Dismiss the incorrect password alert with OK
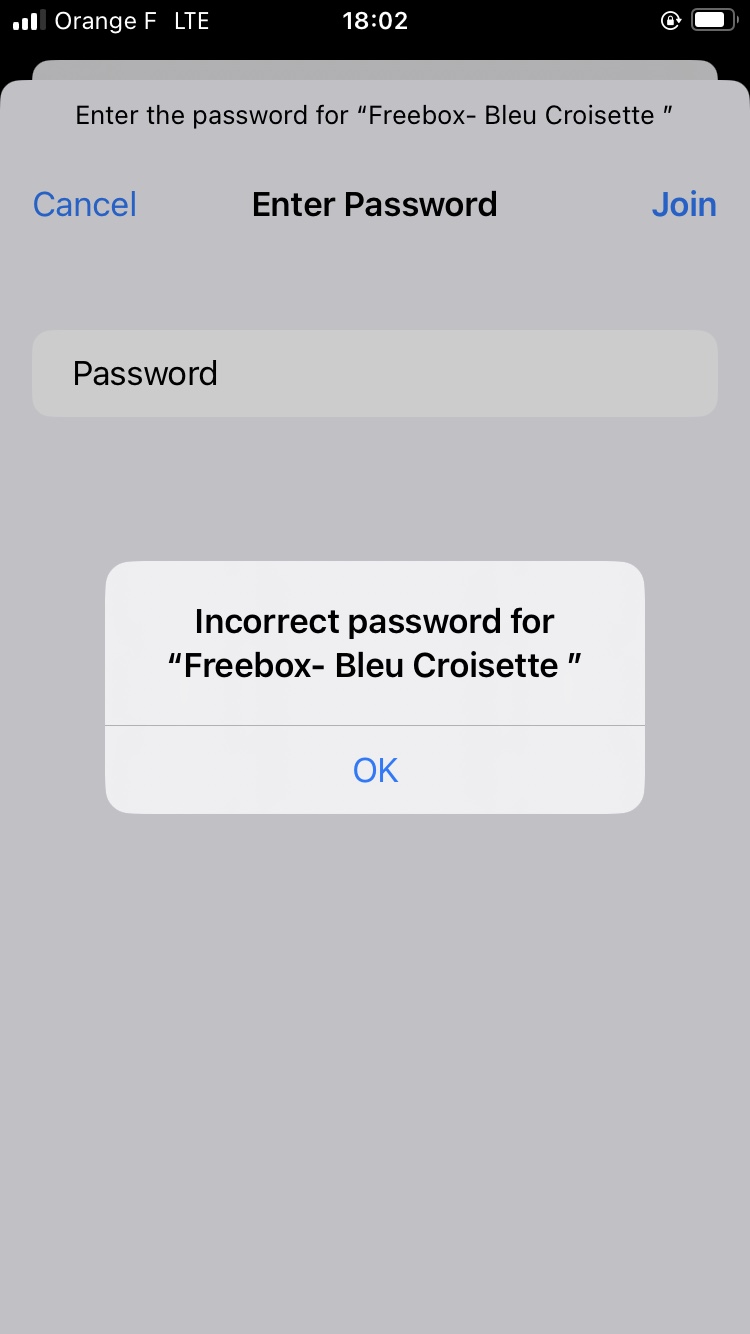The height and width of the screenshot is (1334, 750). [x=375, y=770]
